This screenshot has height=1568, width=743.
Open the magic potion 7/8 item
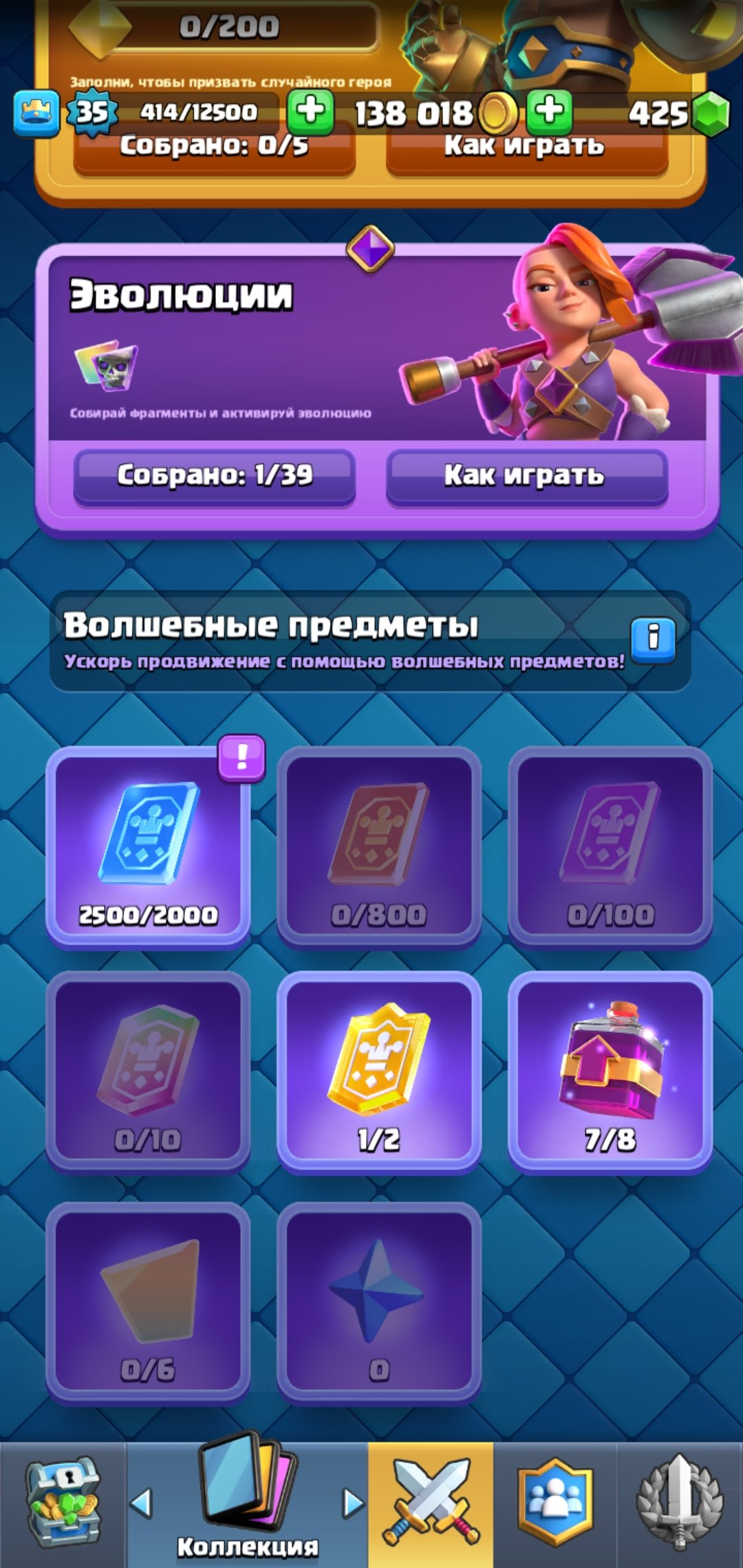point(610,1071)
